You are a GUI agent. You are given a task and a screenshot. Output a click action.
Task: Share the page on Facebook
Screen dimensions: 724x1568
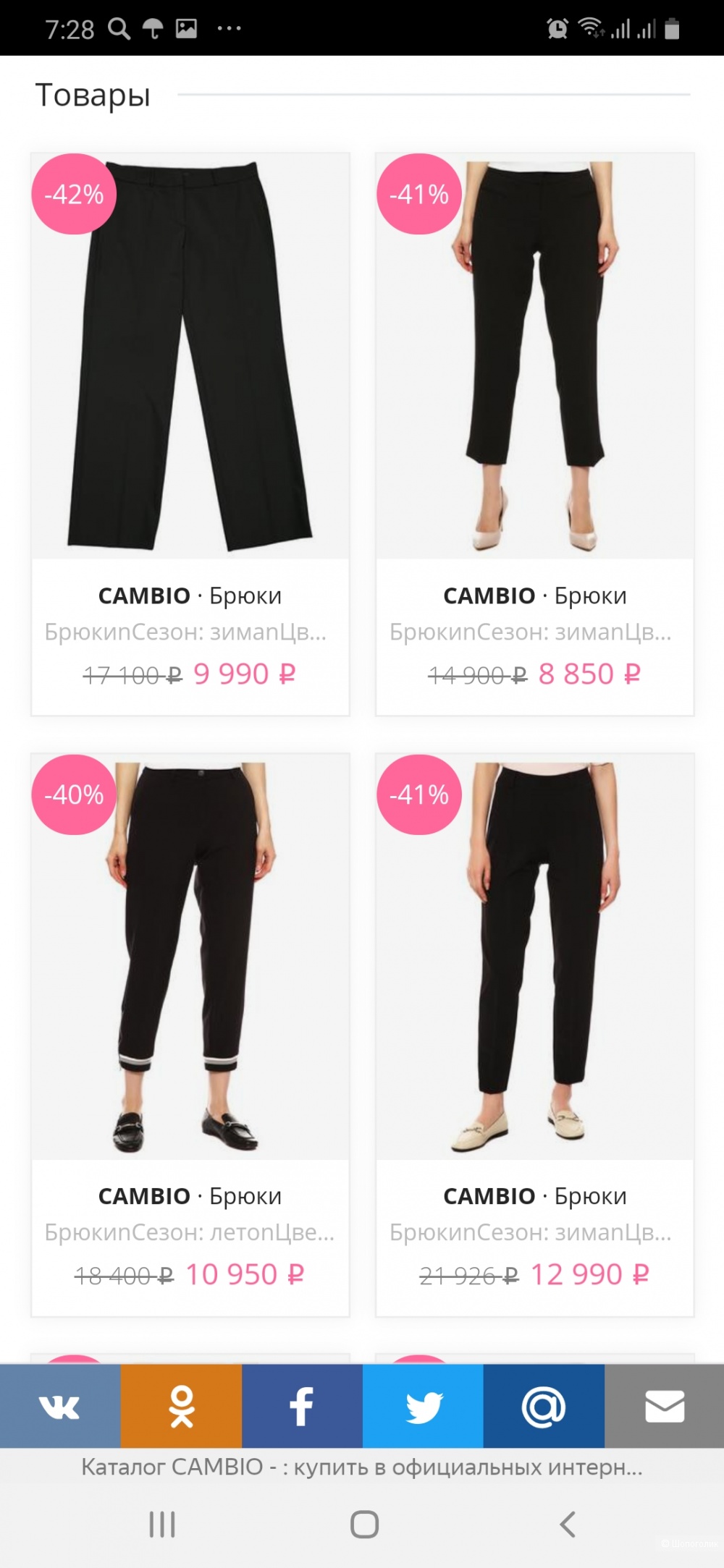click(302, 1407)
